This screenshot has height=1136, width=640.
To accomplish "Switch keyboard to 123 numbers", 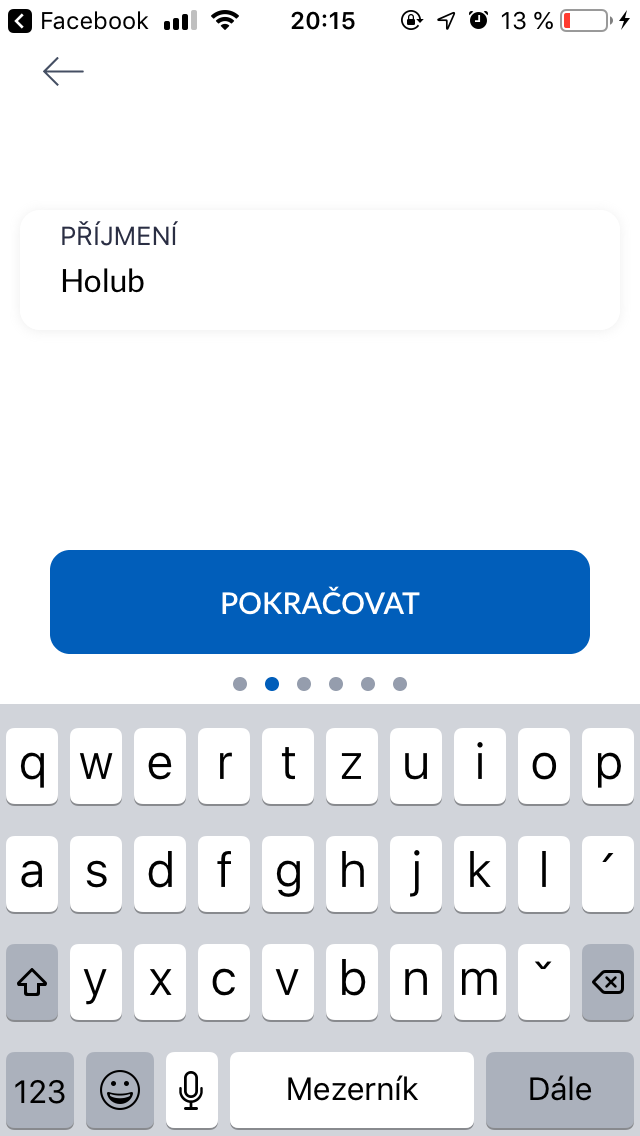I will coord(40,1089).
